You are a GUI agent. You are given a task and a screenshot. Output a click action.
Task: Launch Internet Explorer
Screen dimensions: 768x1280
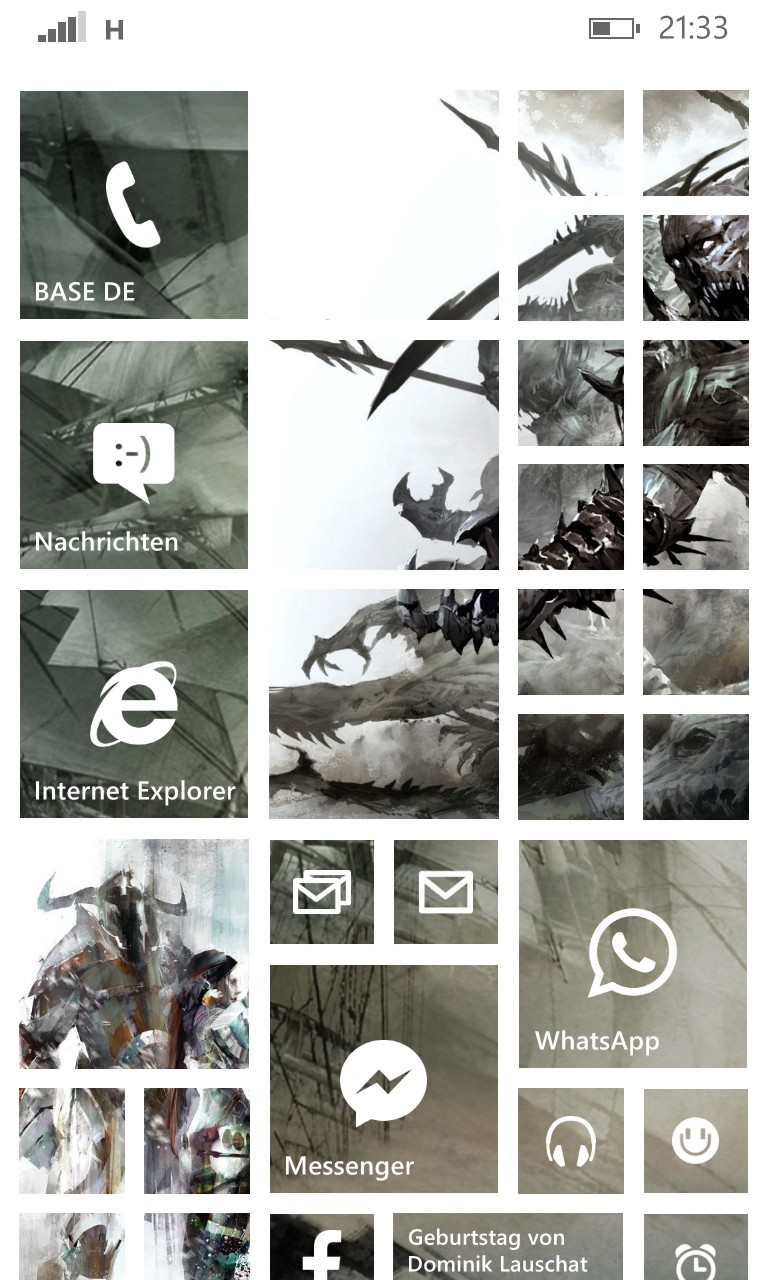133,704
